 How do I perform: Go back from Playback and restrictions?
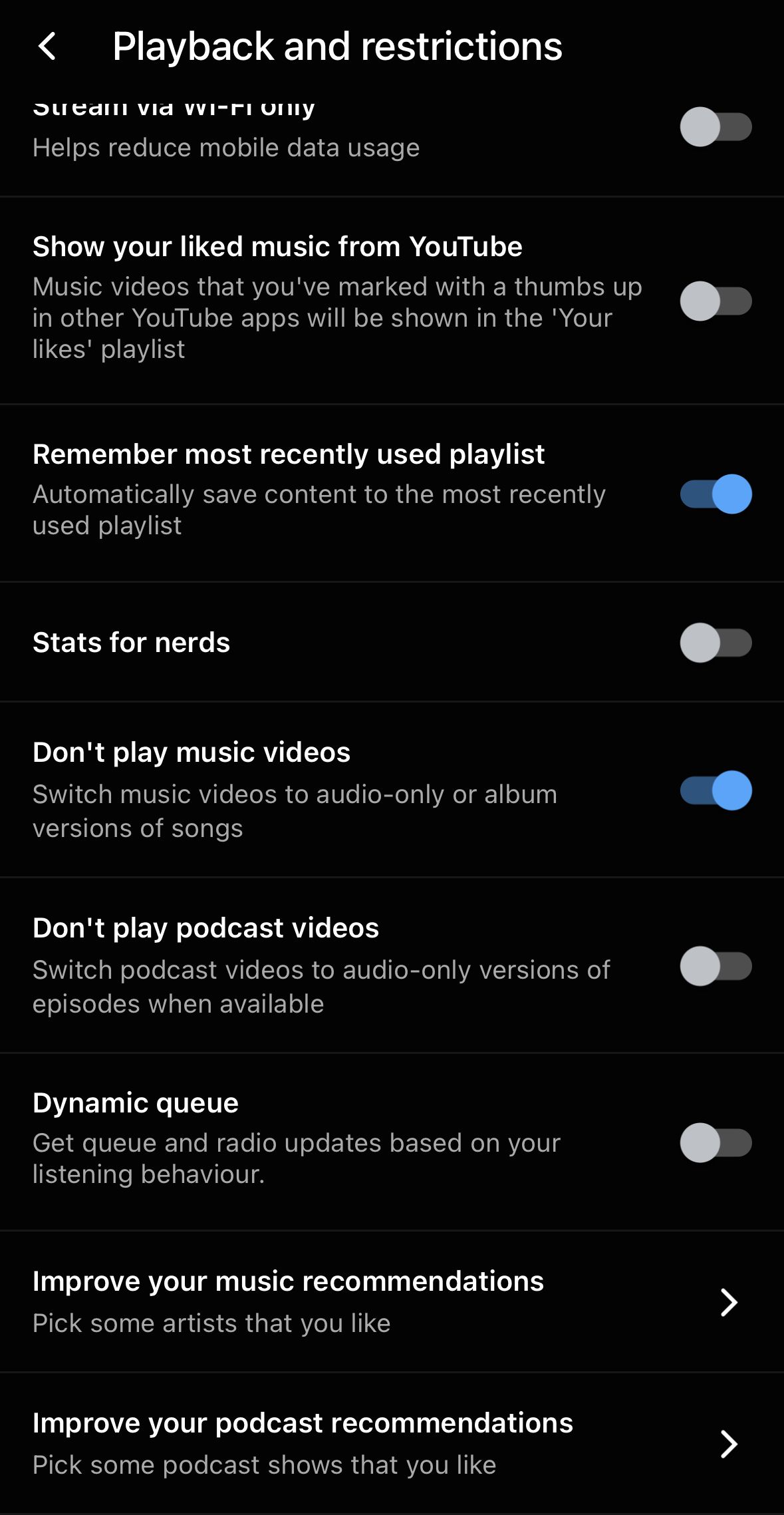point(47,47)
